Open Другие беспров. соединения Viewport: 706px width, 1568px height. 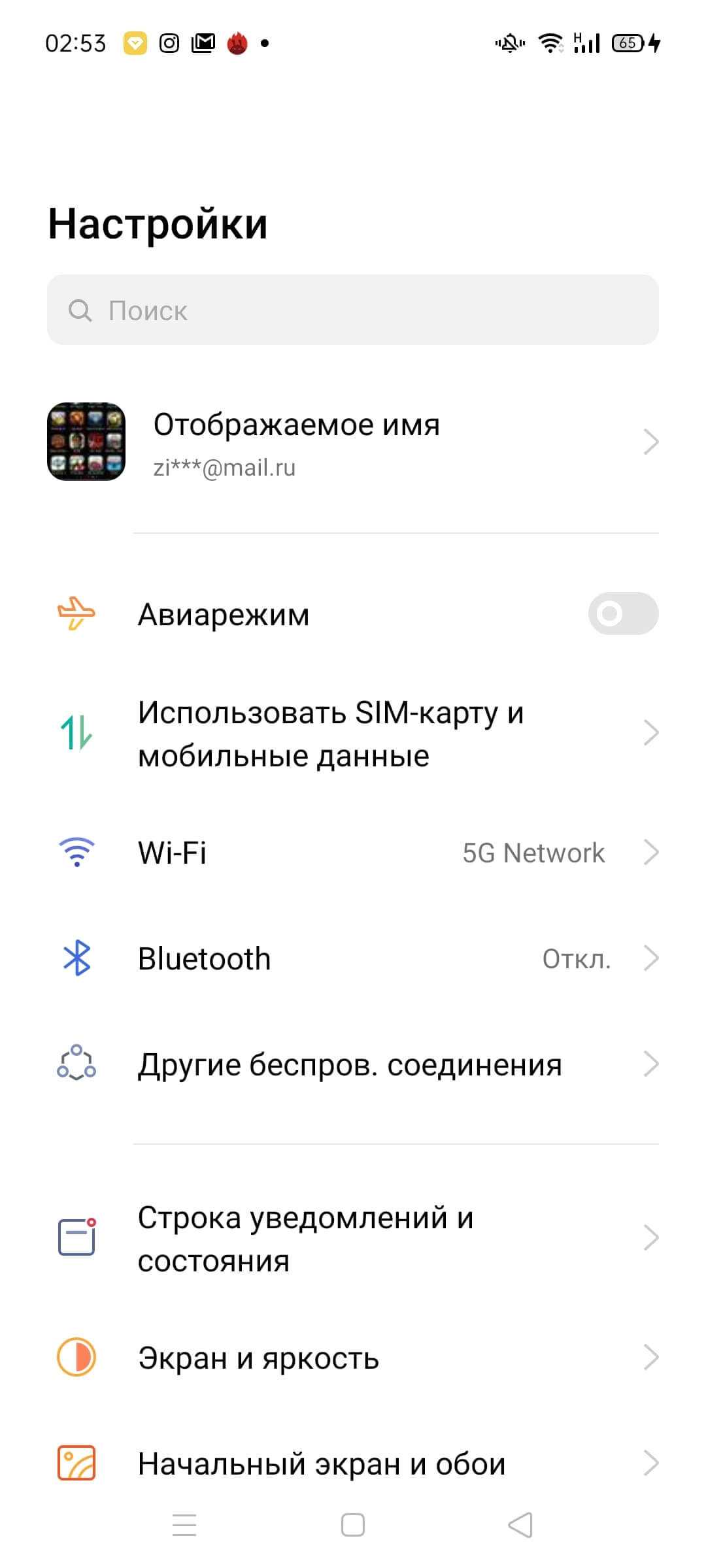click(x=353, y=1064)
